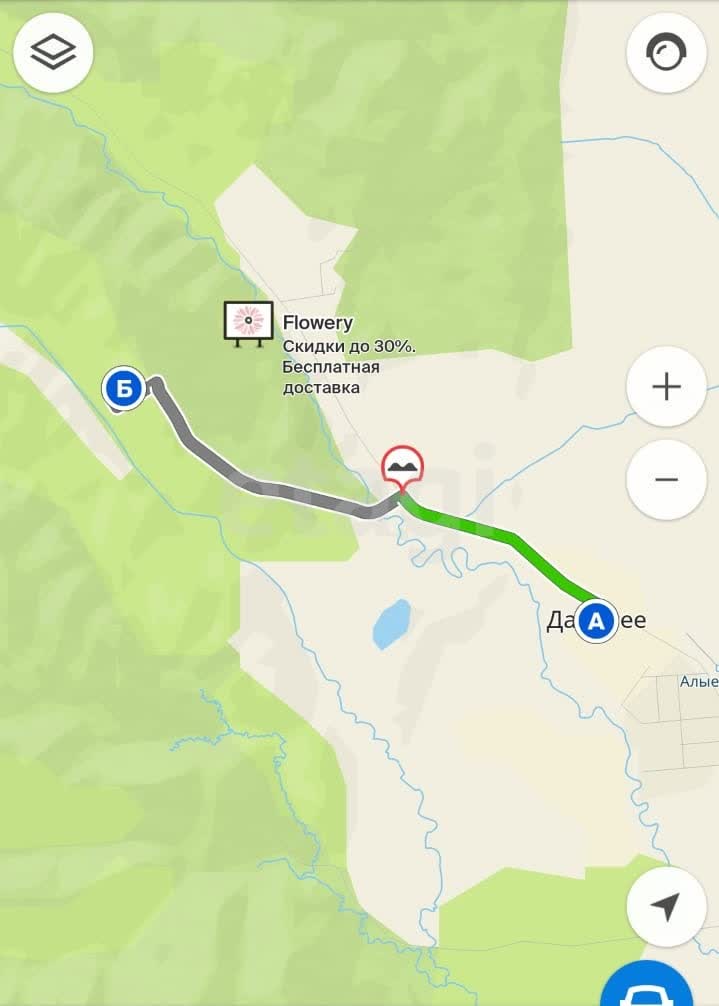
Task: Tap the speed bump road marker
Action: tap(403, 466)
